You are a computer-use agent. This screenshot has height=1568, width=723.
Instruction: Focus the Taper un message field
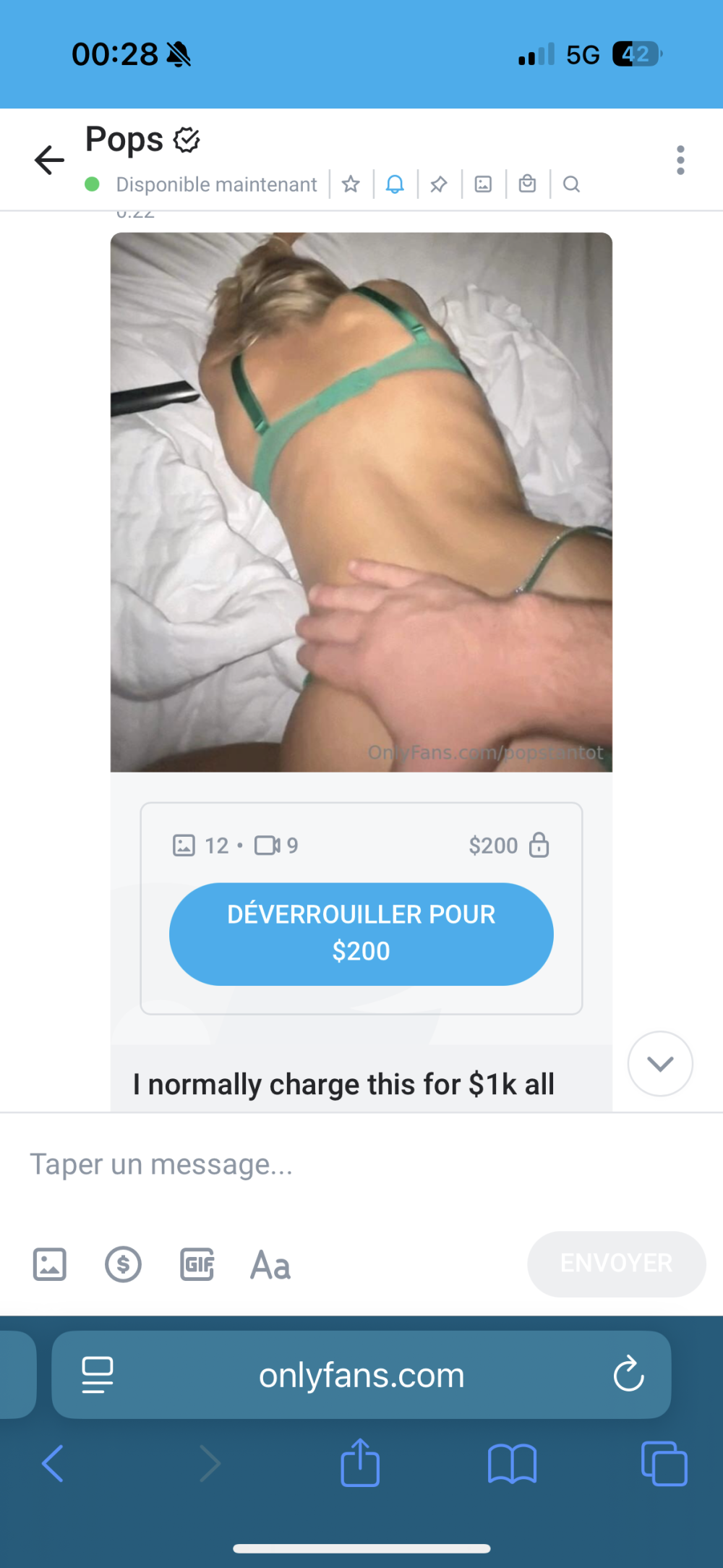[289, 1164]
